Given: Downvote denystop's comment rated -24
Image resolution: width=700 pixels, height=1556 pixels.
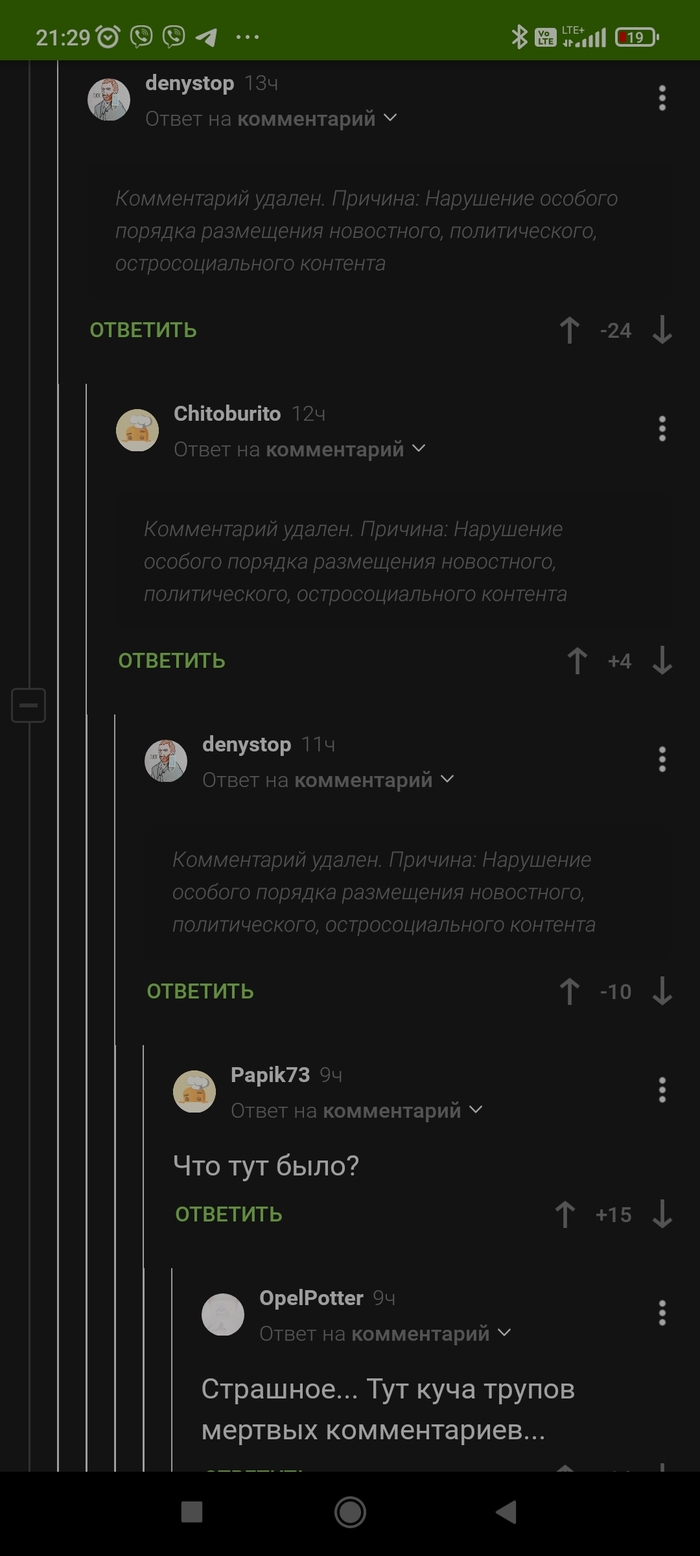Looking at the screenshot, I should click(662, 330).
